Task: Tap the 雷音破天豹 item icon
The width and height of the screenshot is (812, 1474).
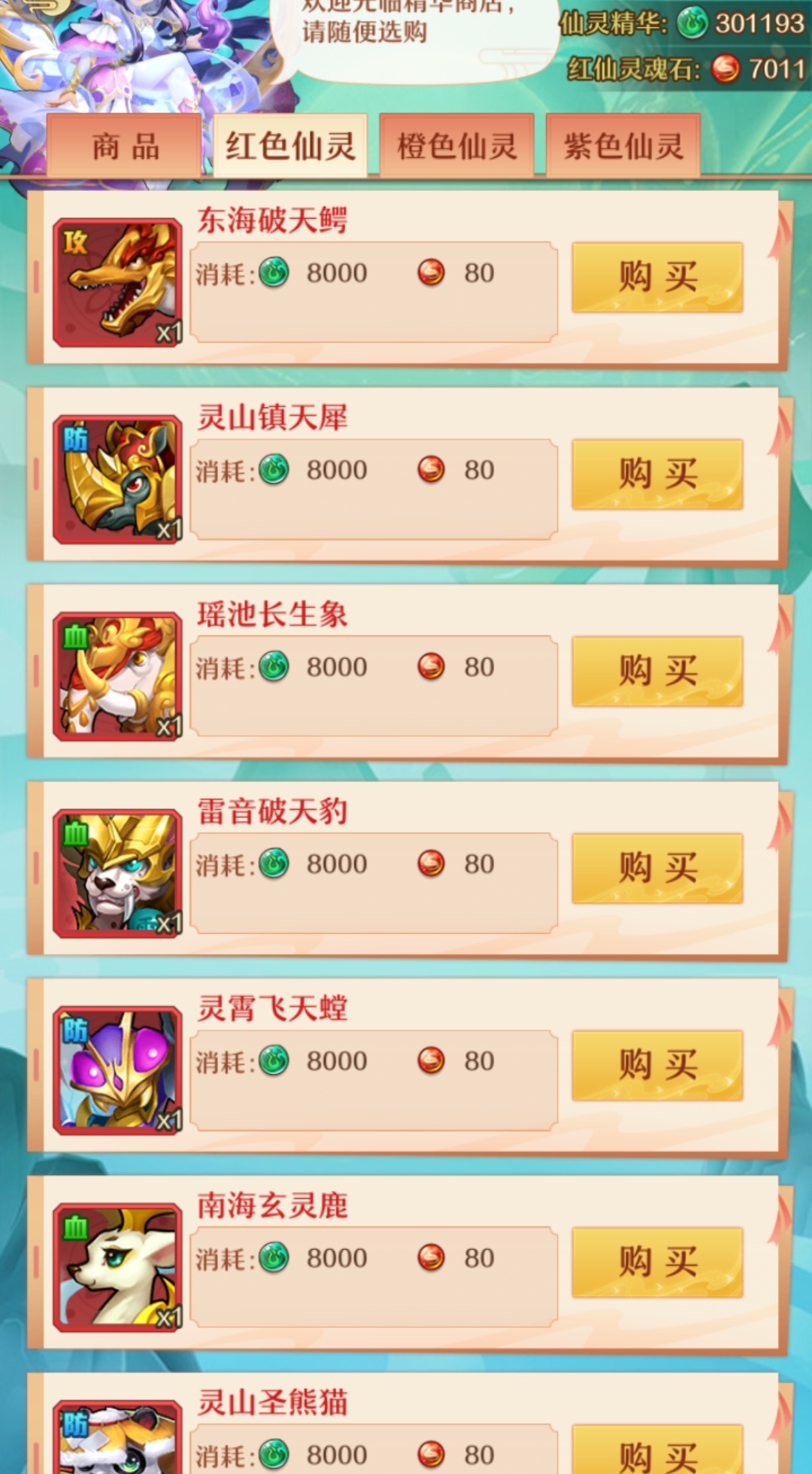Action: pos(117,874)
